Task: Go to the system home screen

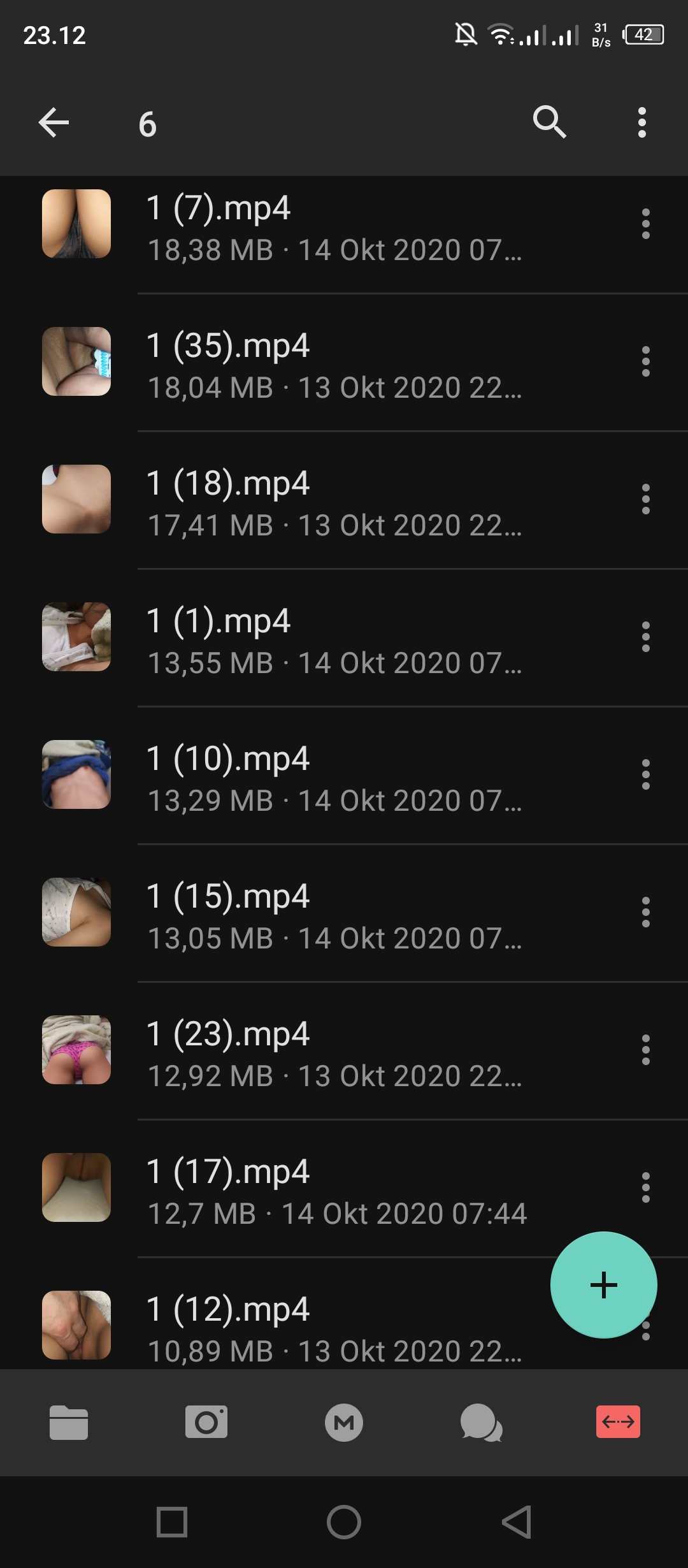Action: (344, 1522)
